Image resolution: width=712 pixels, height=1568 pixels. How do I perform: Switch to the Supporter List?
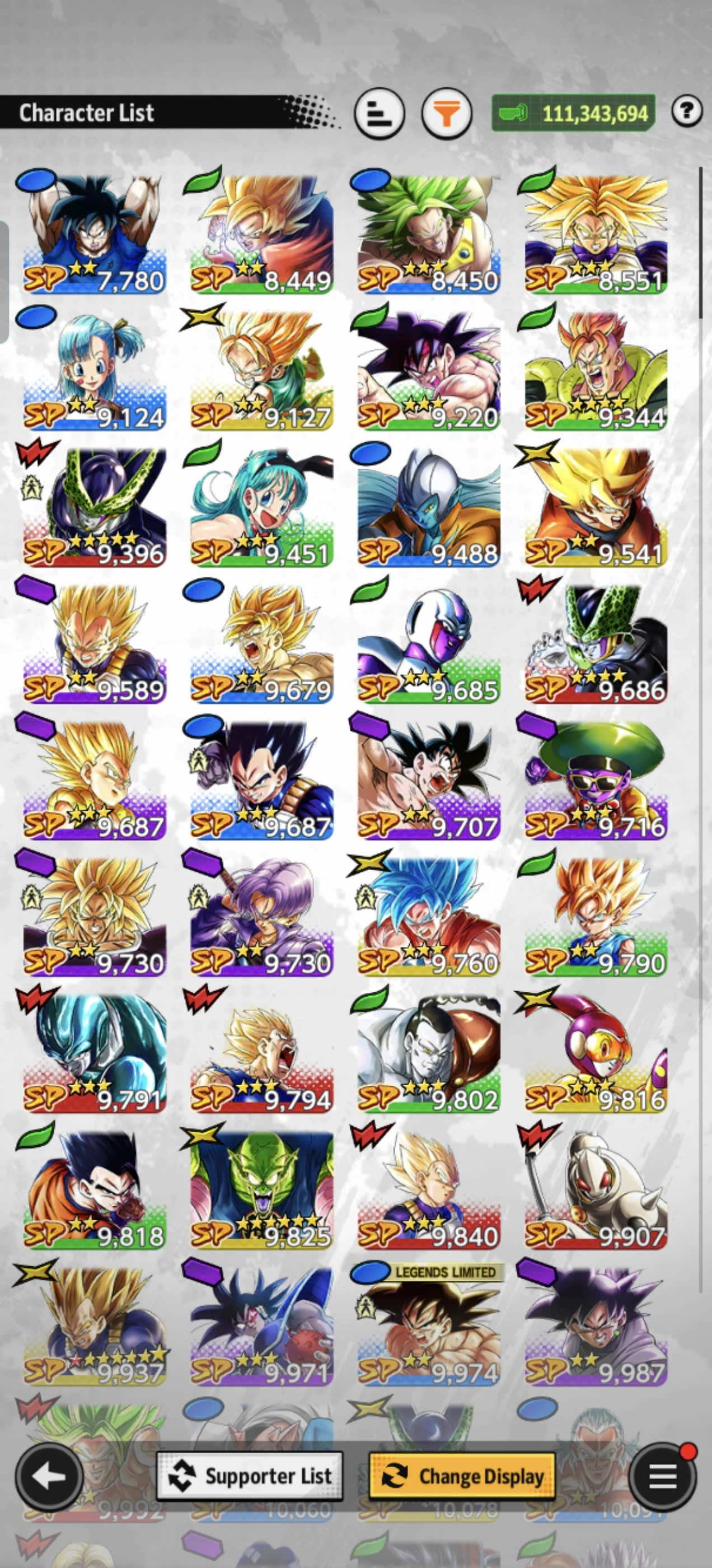tap(250, 1476)
